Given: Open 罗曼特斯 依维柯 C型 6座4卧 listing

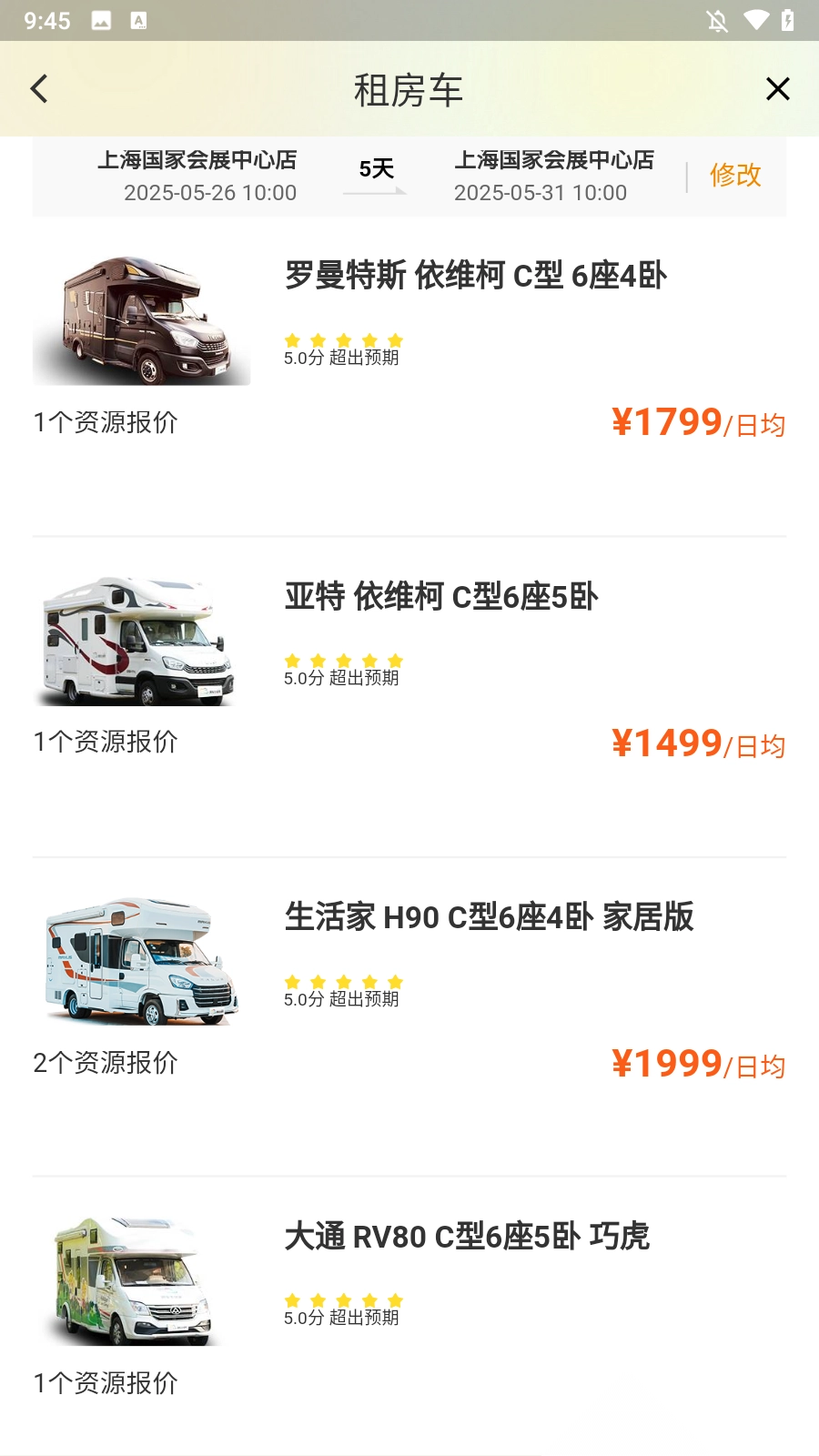Looking at the screenshot, I should coord(475,276).
